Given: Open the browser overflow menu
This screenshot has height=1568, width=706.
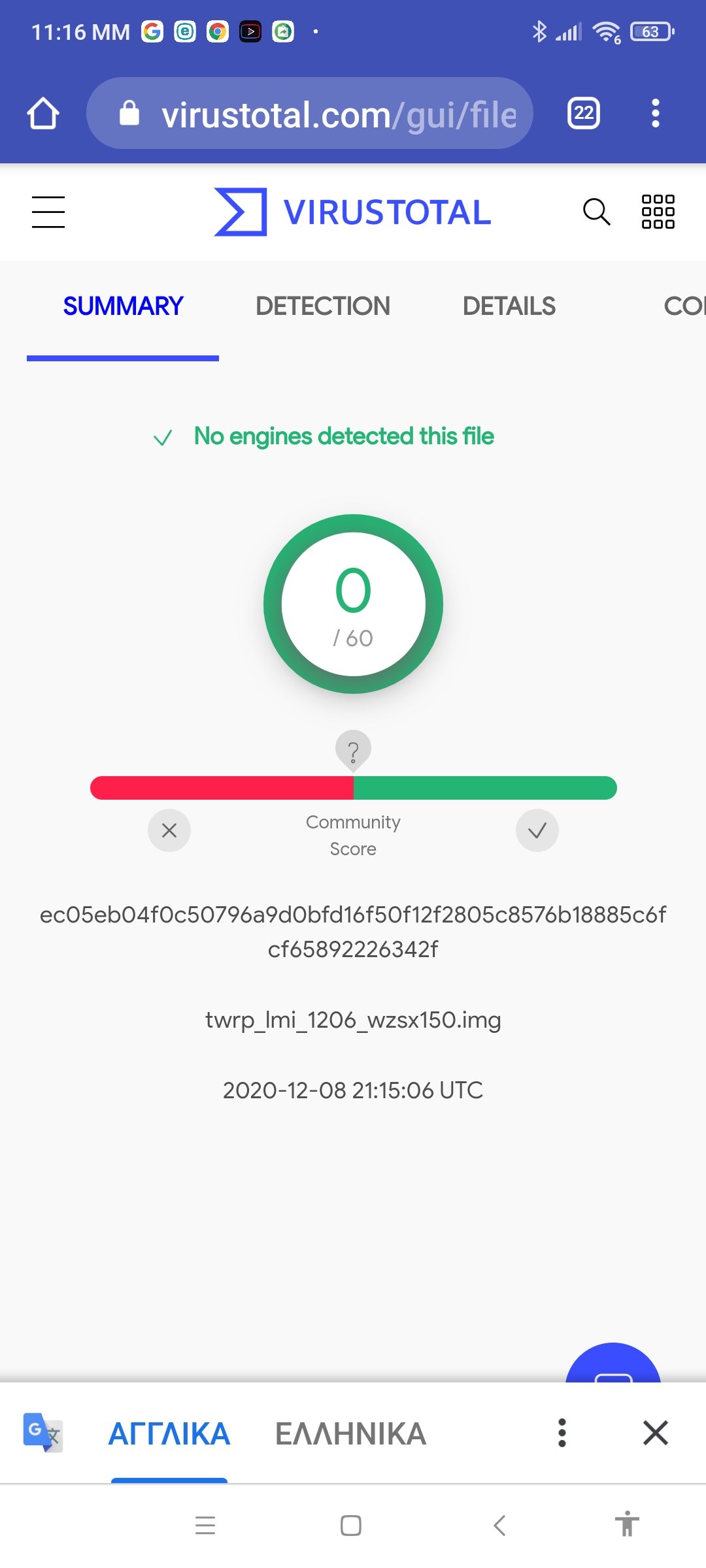Looking at the screenshot, I should (655, 114).
